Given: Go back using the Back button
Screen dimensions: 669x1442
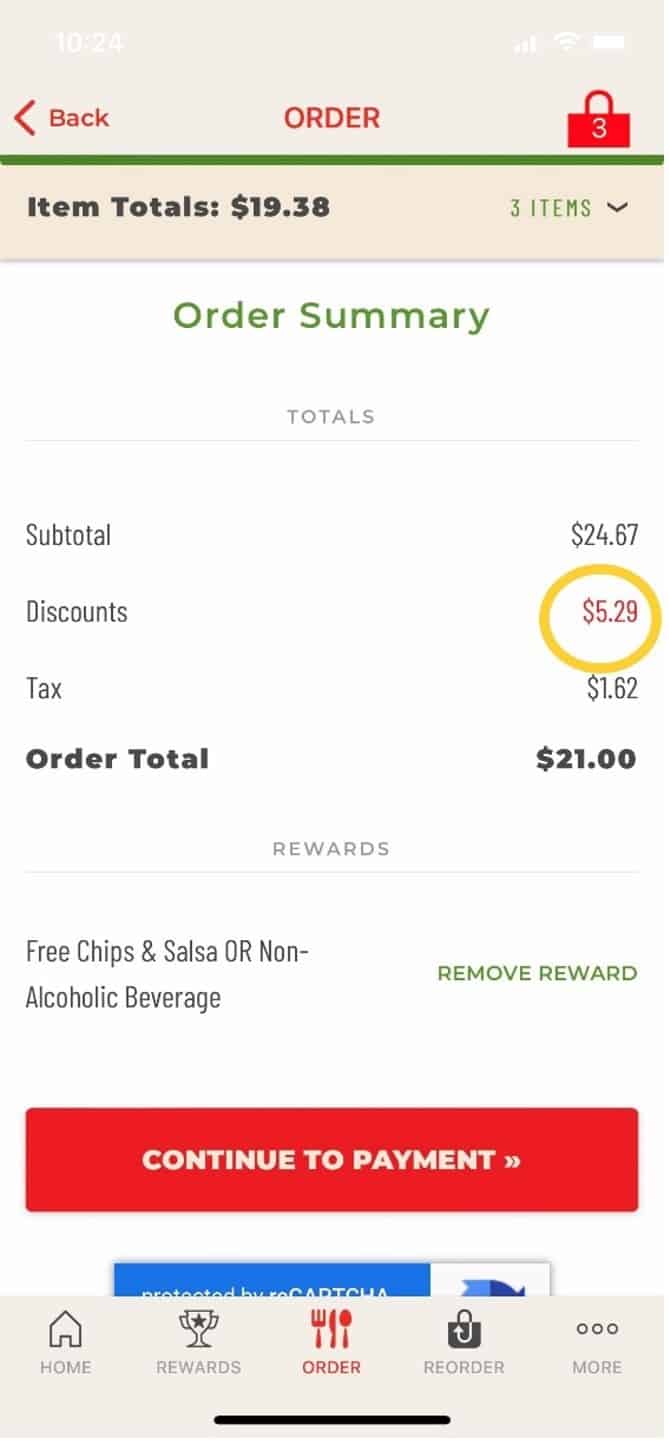Looking at the screenshot, I should [x=61, y=117].
